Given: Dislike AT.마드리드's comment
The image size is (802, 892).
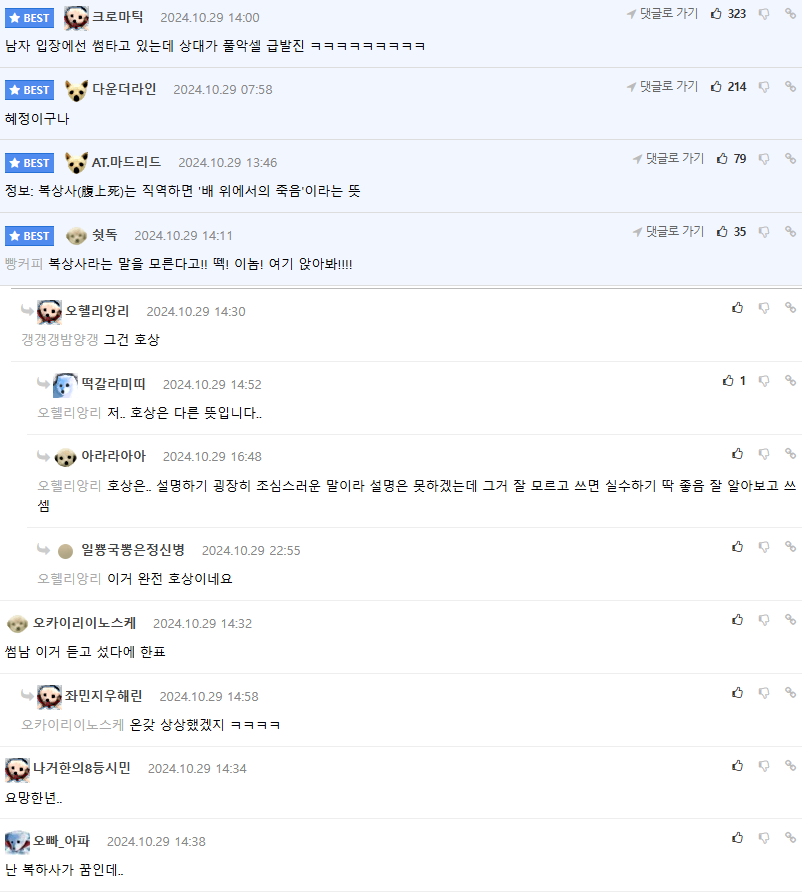Looking at the screenshot, I should click(764, 159).
